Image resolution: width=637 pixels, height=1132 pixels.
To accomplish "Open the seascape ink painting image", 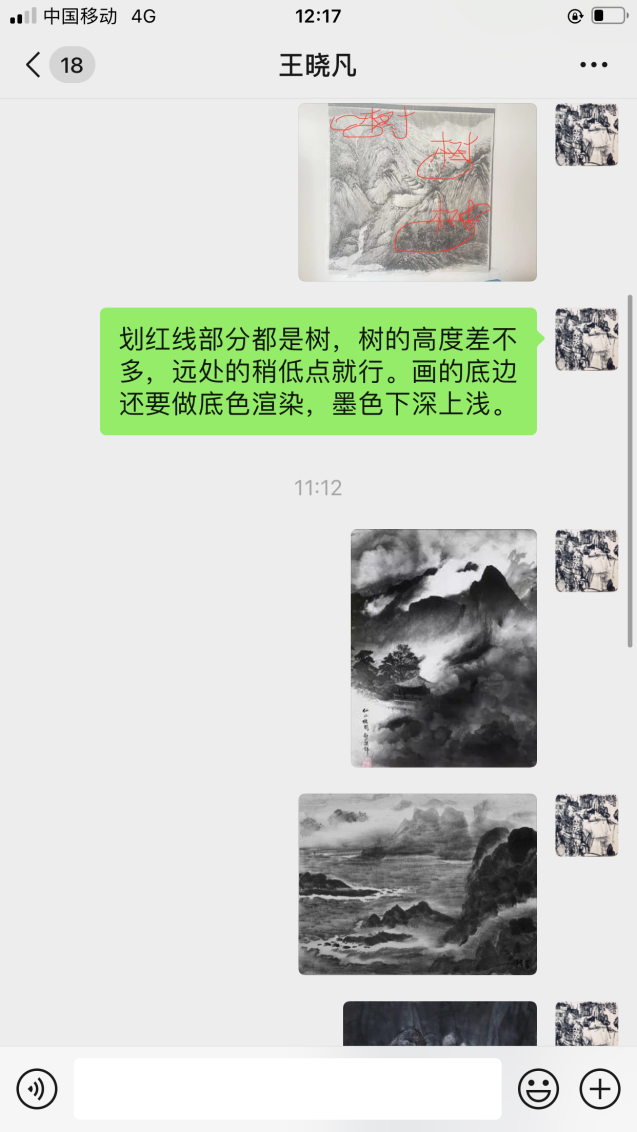I will tap(417, 884).
